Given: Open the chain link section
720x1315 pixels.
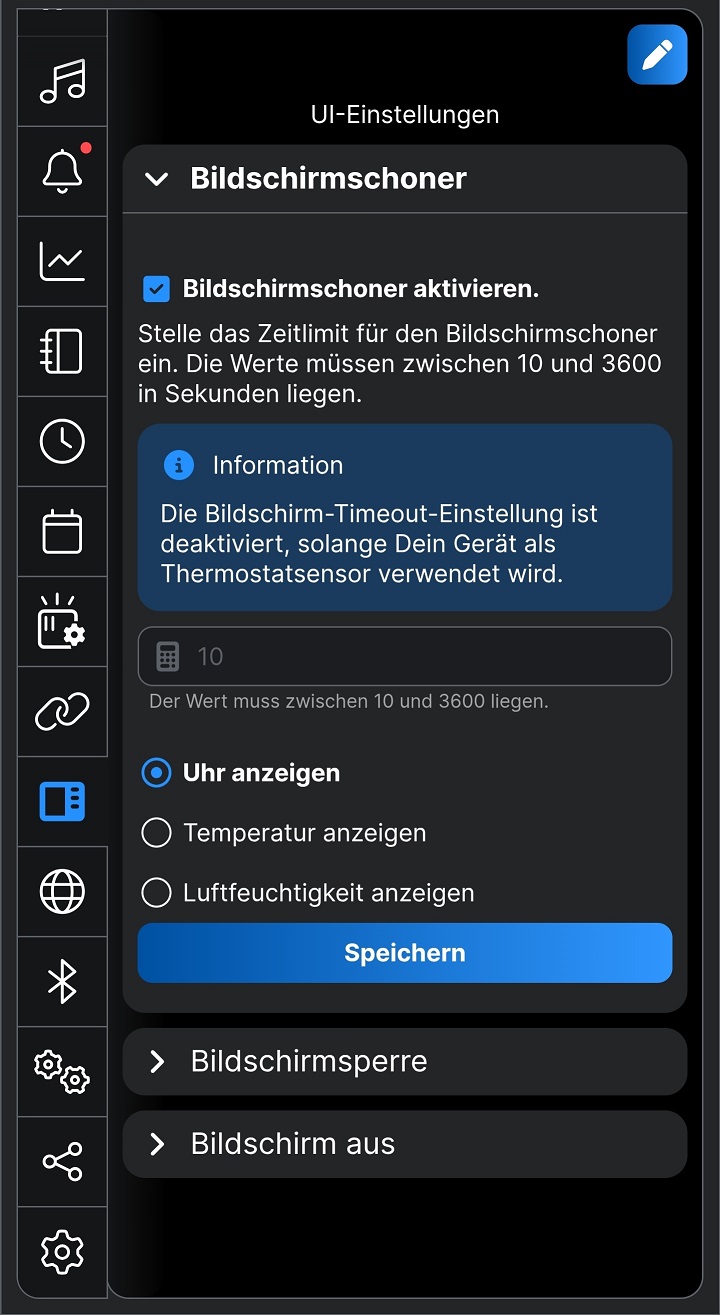Looking at the screenshot, I should pyautogui.click(x=62, y=711).
